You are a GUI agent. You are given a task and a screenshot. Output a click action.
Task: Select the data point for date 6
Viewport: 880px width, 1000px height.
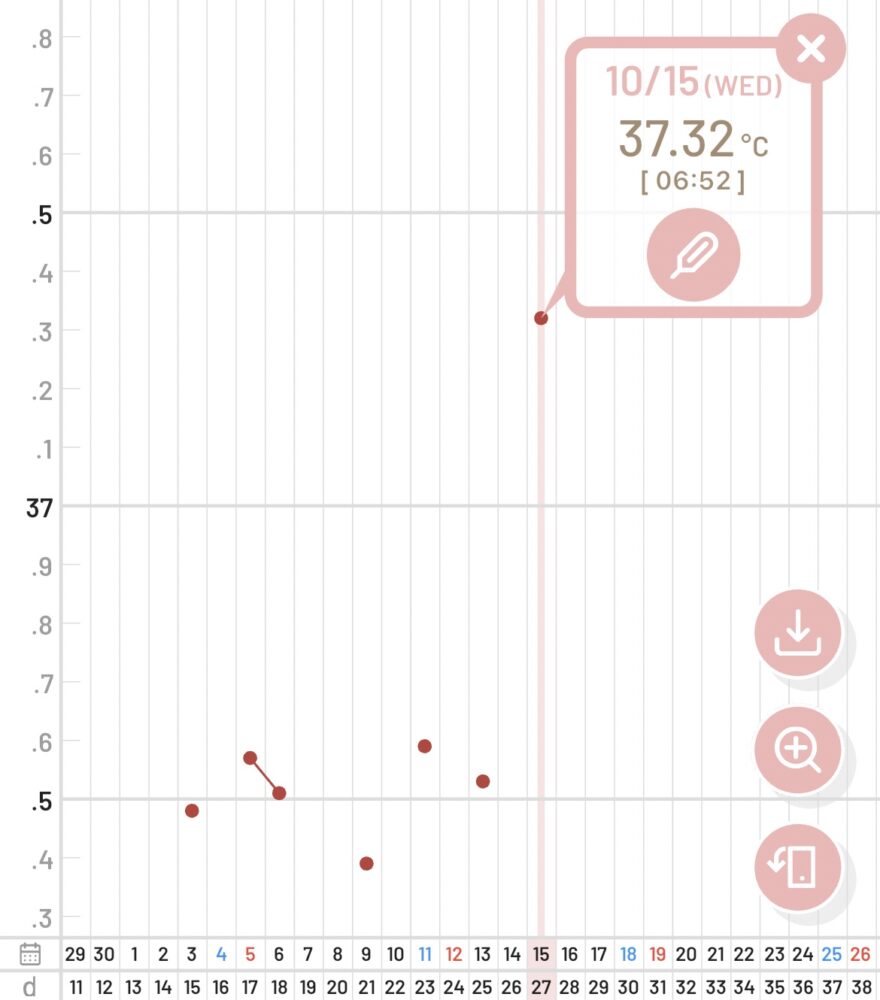coord(279,793)
